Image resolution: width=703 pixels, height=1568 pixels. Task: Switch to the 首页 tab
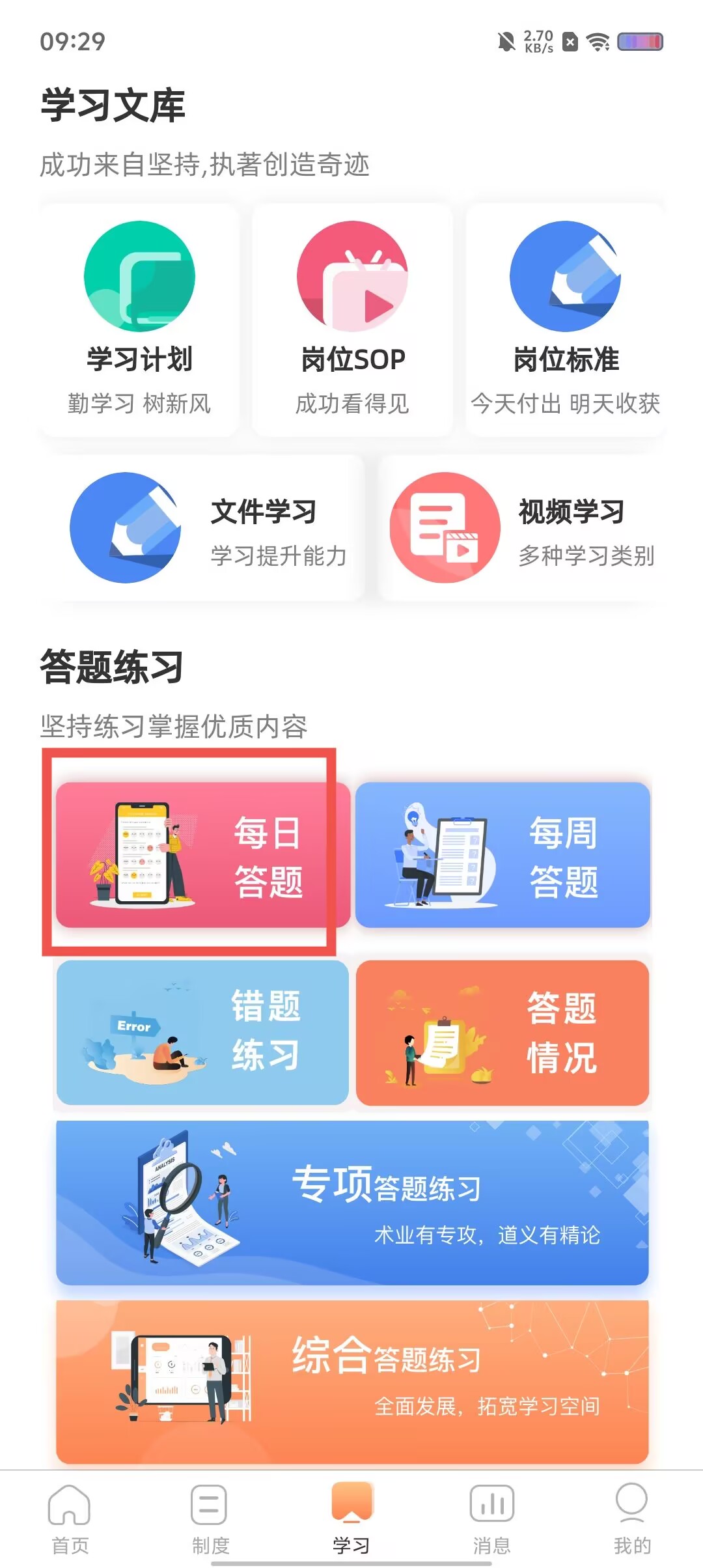[x=70, y=1519]
